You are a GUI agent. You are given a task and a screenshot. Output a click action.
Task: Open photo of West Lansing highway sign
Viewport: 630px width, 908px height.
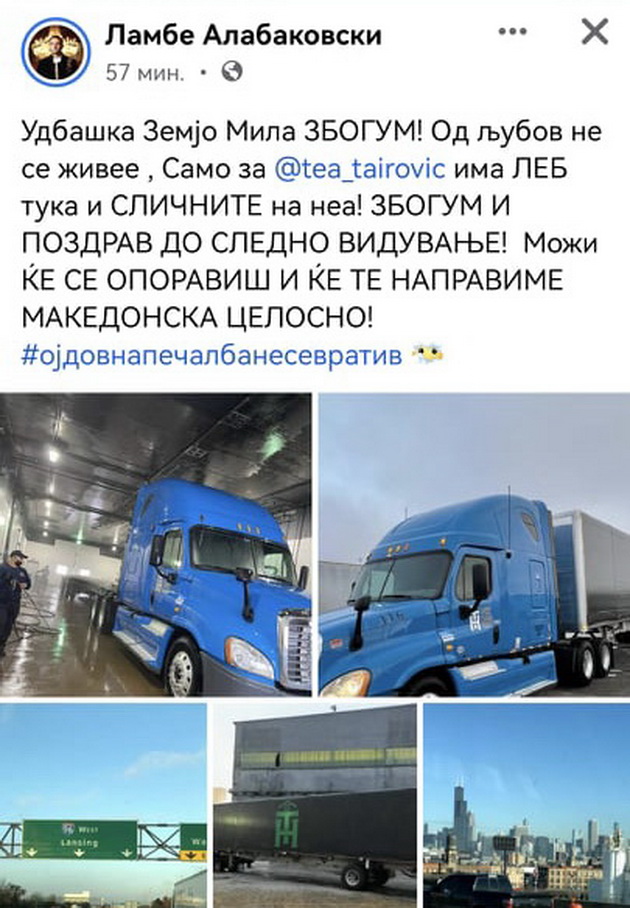103,805
